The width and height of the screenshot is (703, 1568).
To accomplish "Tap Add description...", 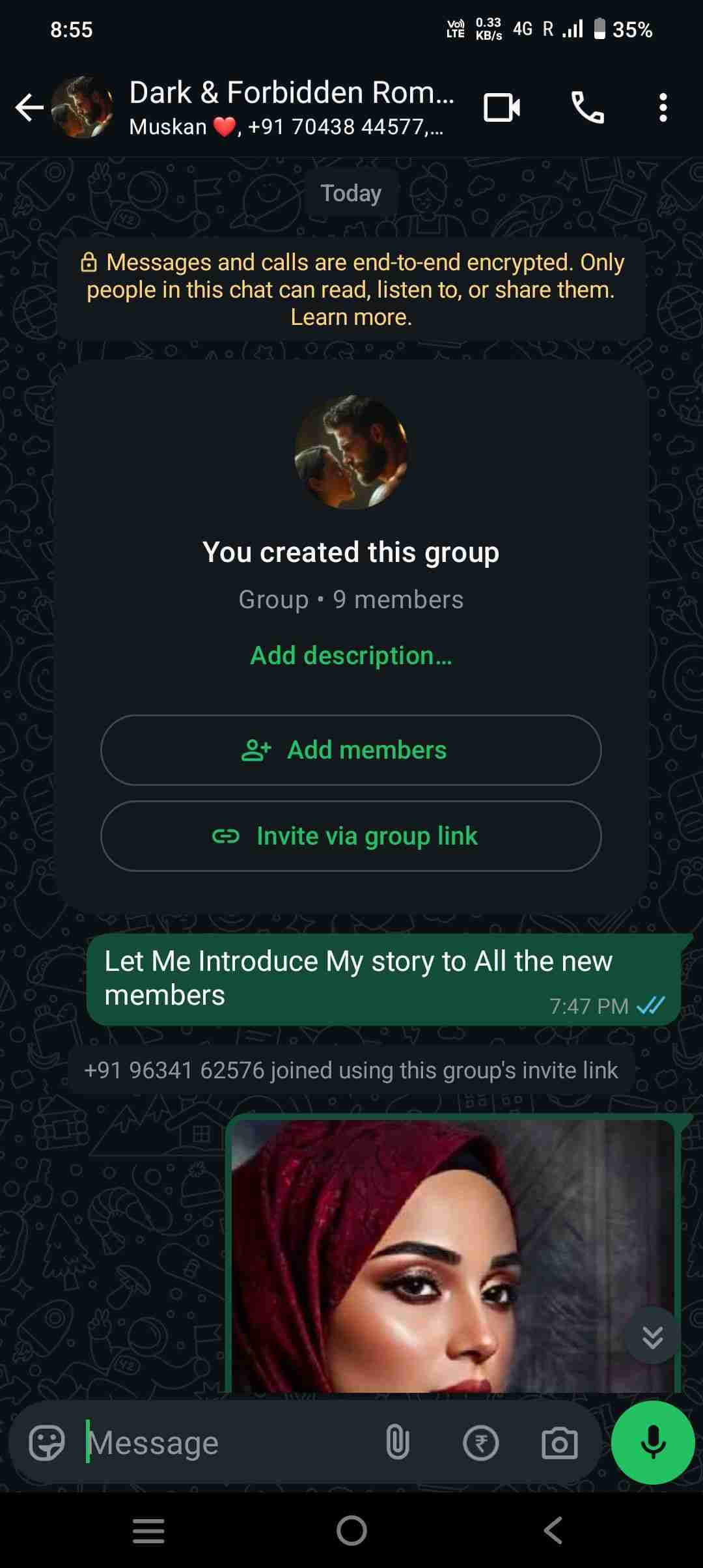I will pyautogui.click(x=351, y=656).
